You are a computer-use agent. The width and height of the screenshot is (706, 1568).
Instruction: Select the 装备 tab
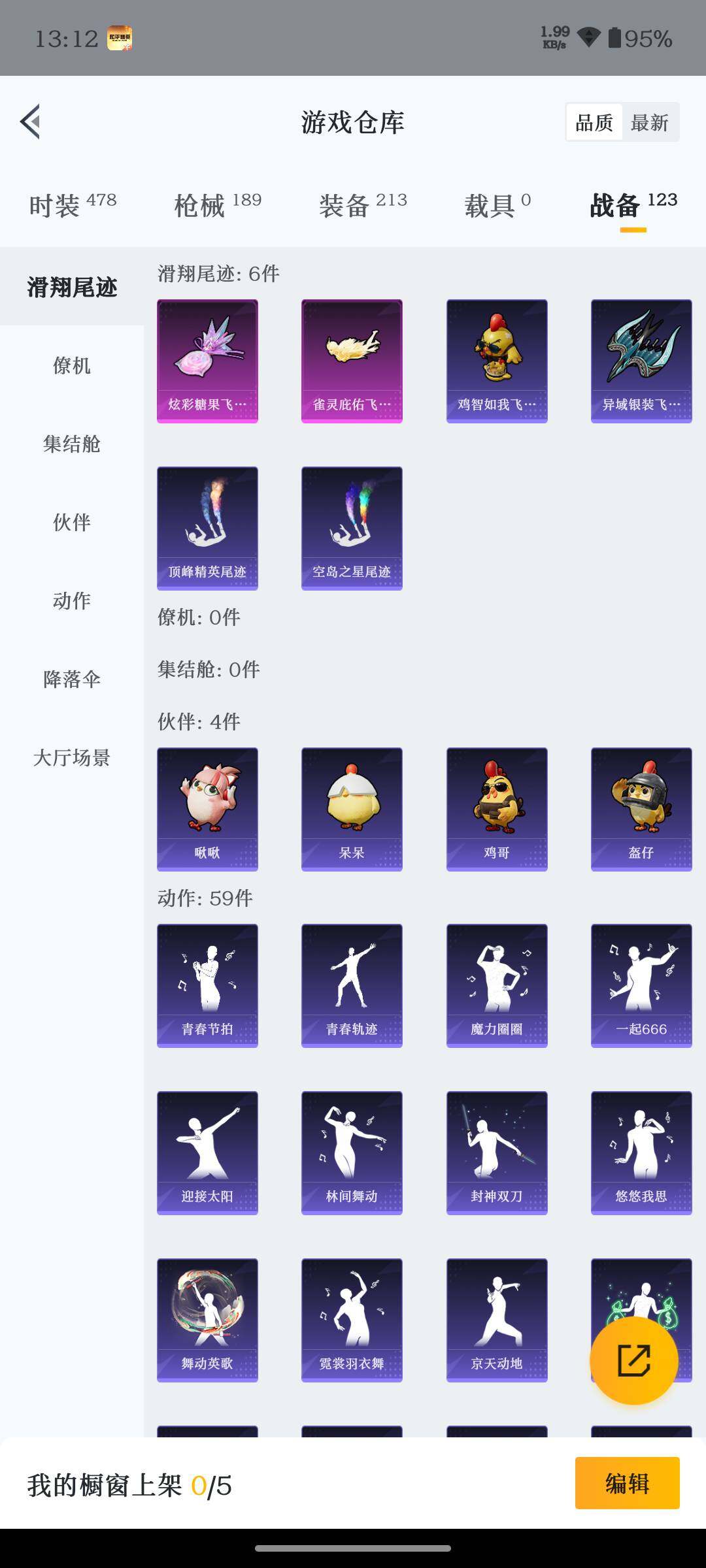(363, 205)
